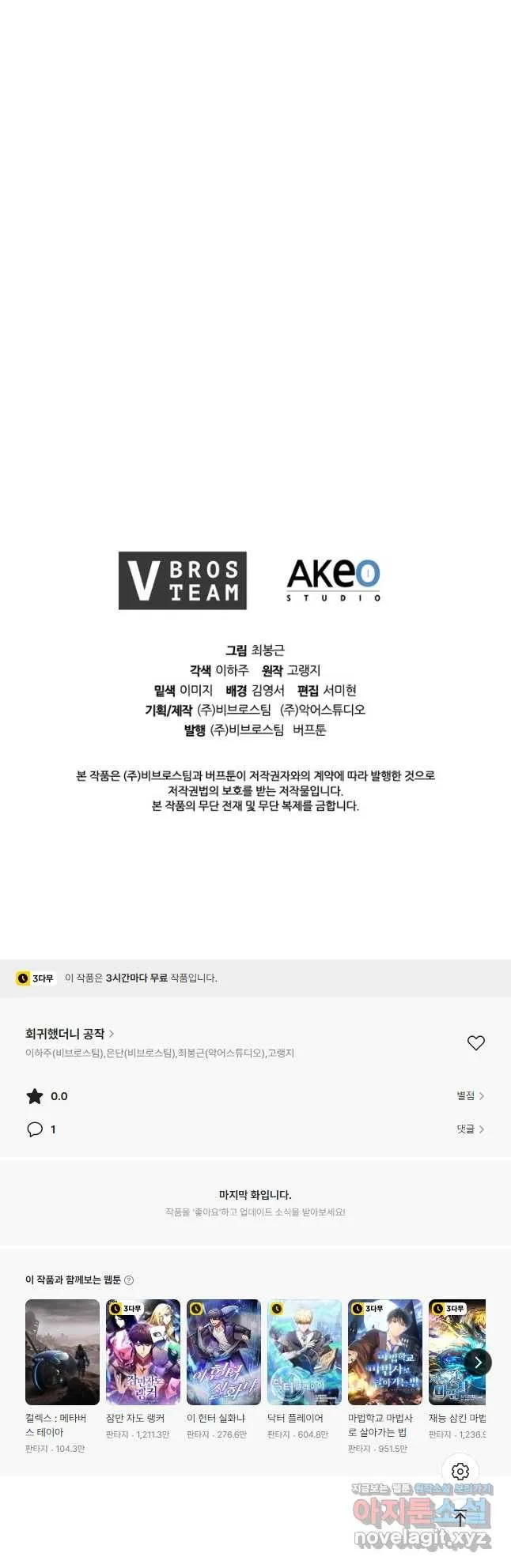511x1568 pixels.
Task: Jump back to top of page
Action: (460, 1517)
